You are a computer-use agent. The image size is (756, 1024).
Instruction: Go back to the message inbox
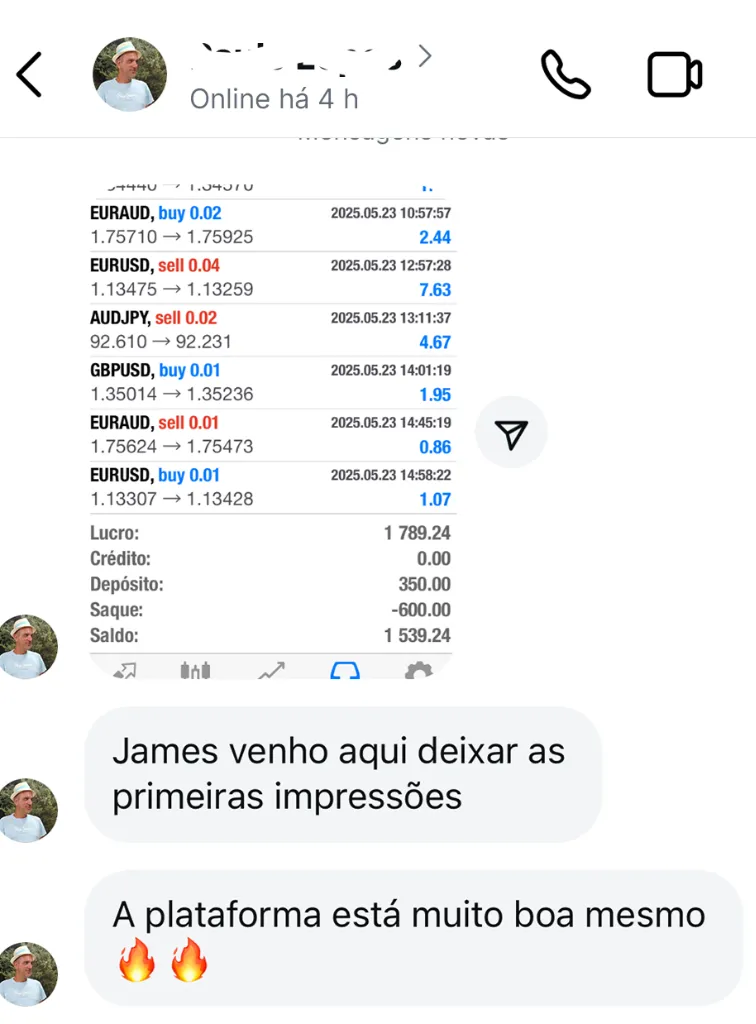tap(30, 75)
